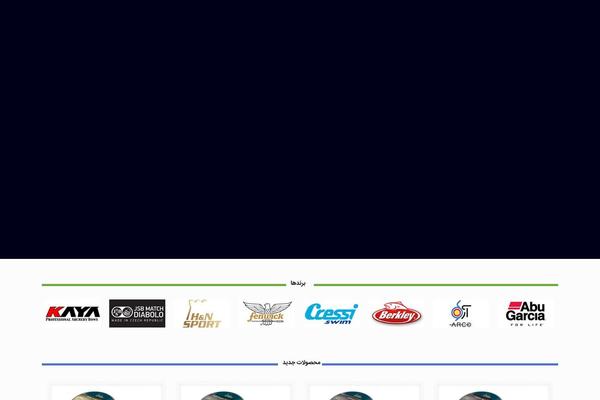
Task: Open the Cressi Swim brand
Action: 331,314
